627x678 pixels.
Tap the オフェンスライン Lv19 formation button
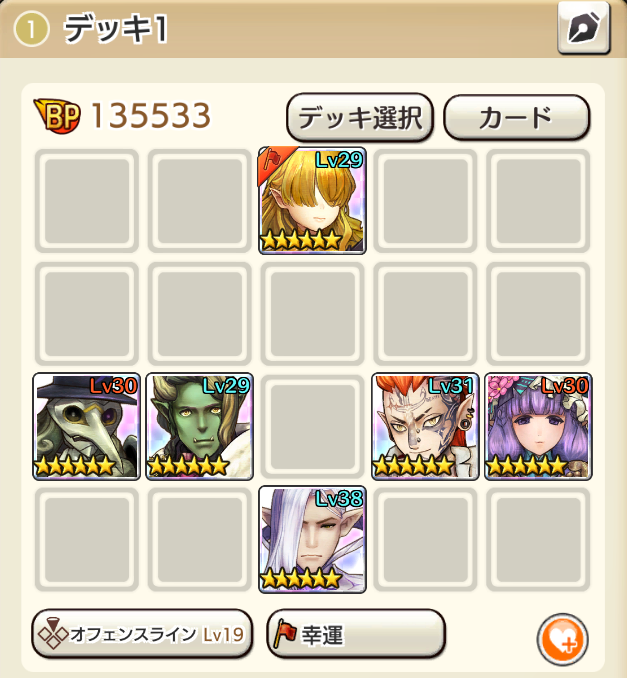click(142, 634)
